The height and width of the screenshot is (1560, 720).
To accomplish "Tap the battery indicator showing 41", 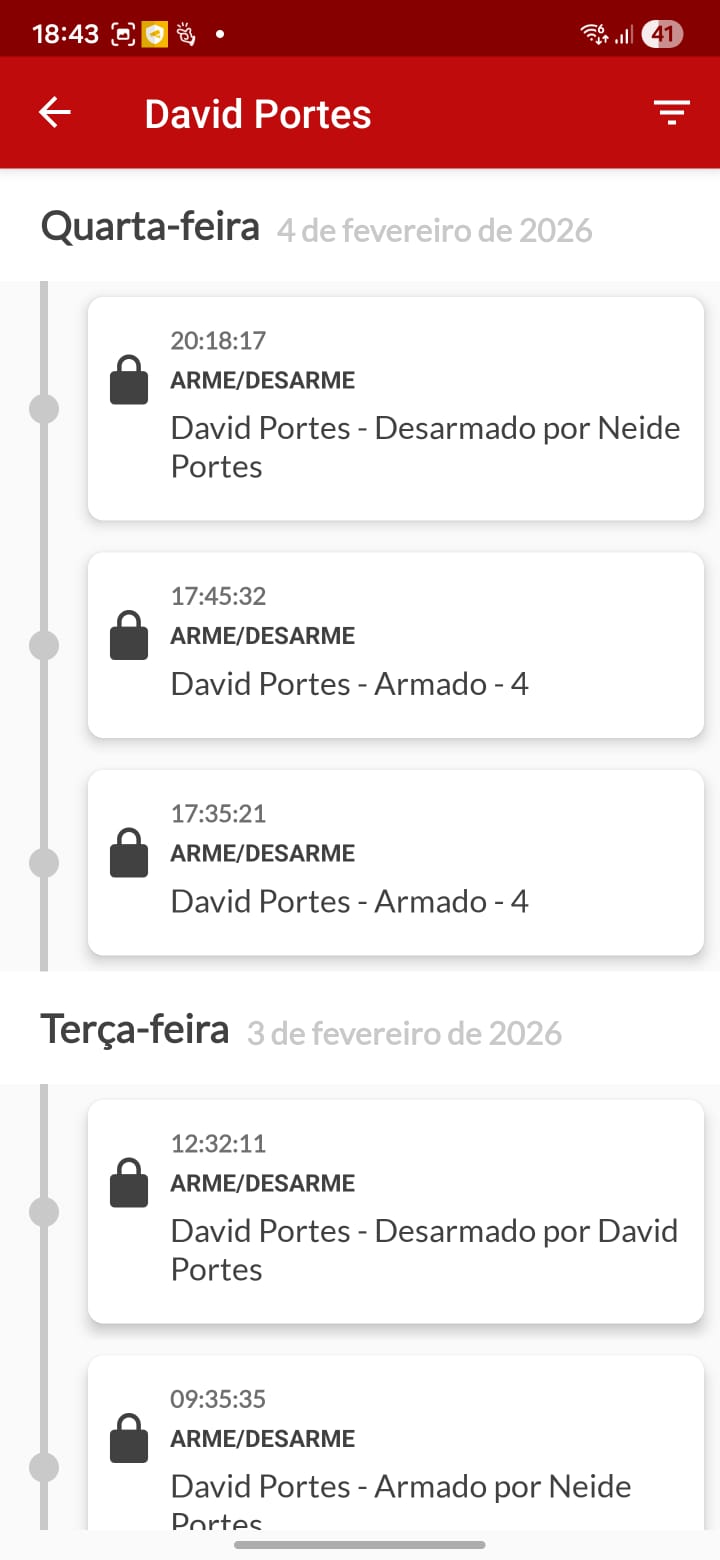I will (661, 33).
